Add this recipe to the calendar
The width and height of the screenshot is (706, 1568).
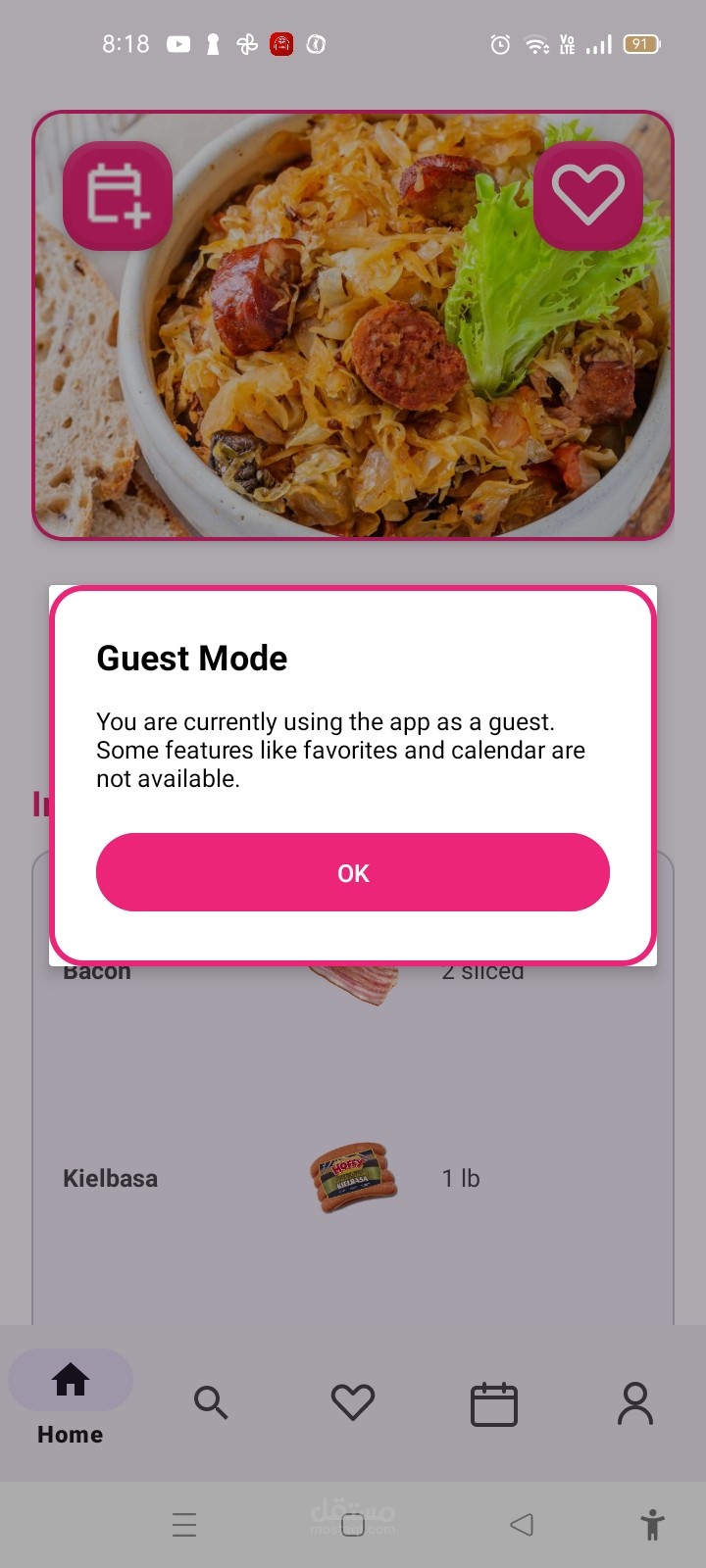118,196
